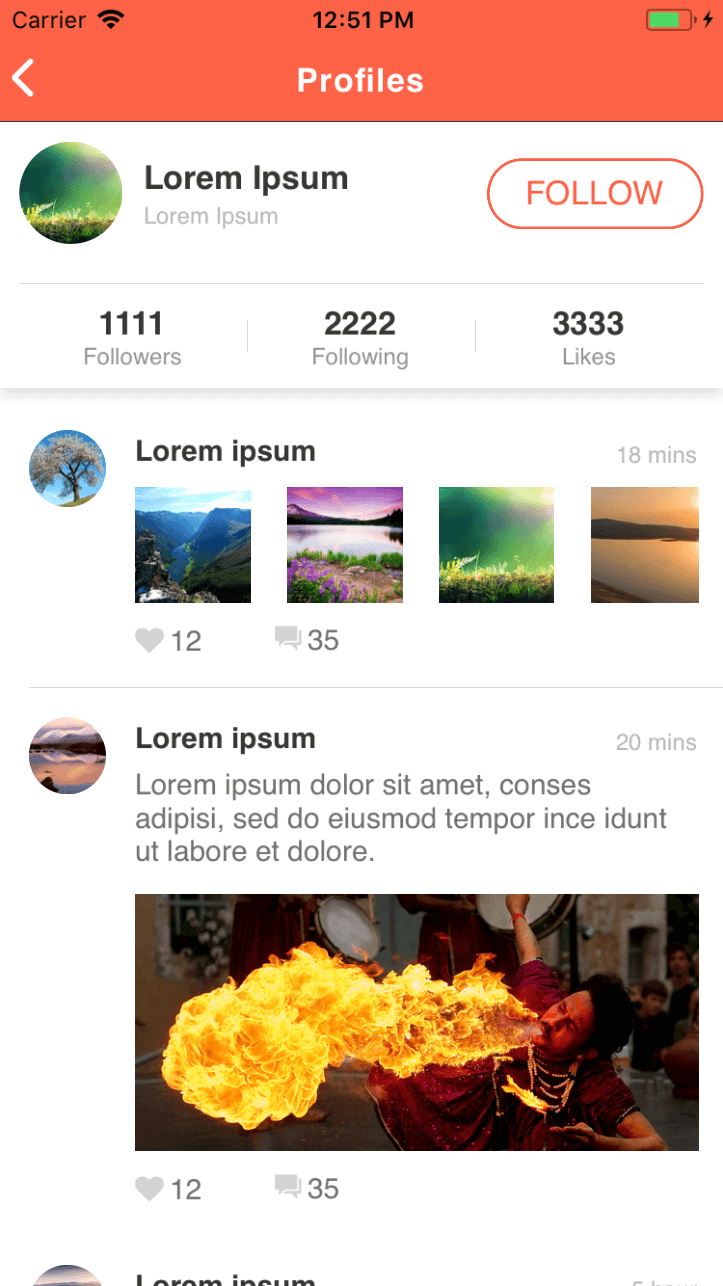Screen dimensions: 723x1286
Task: Open the sunset lake photo in the post
Action: 645,545
